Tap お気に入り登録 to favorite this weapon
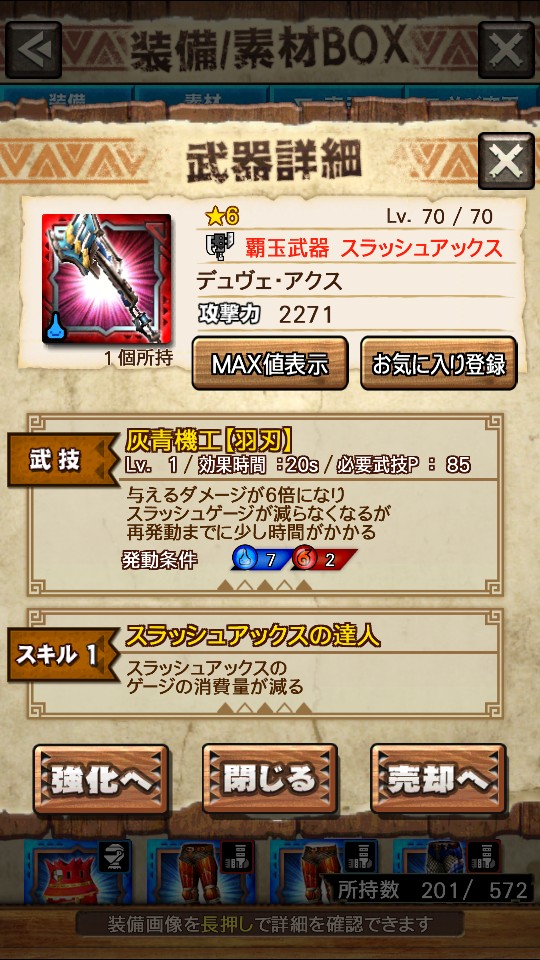This screenshot has height=960, width=540. 438,364
